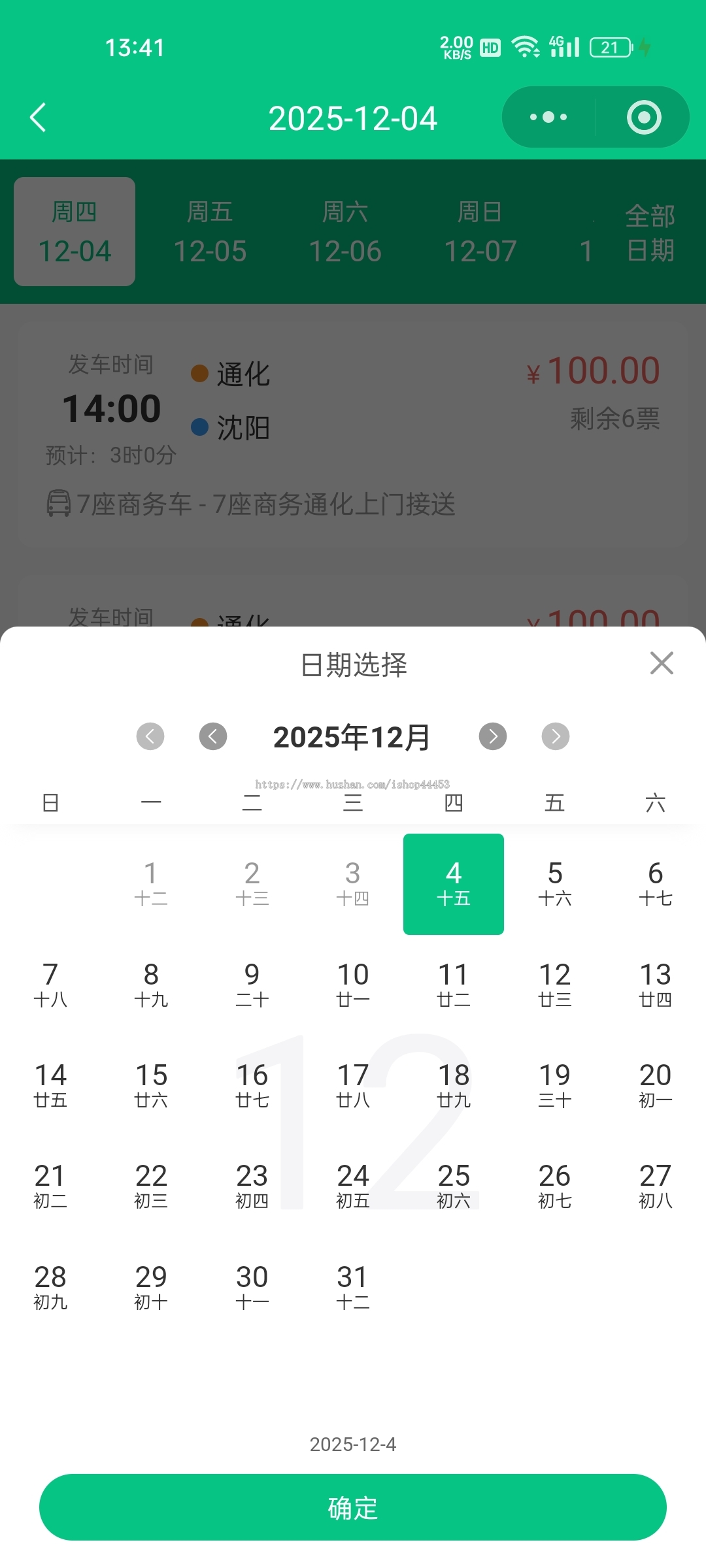Tap the next year double-arrow control
706x1568 pixels.
(555, 736)
